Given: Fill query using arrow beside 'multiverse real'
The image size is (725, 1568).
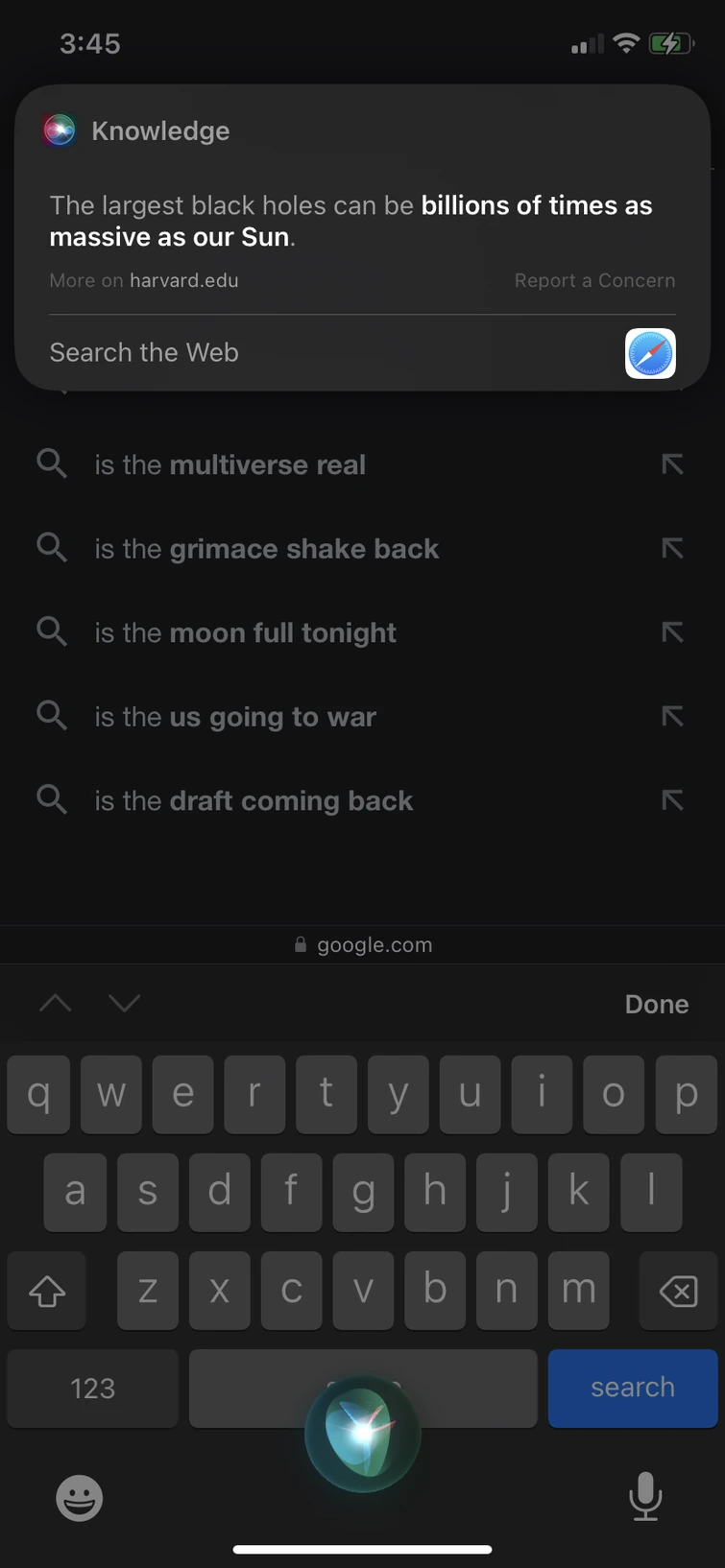Looking at the screenshot, I should click(672, 464).
